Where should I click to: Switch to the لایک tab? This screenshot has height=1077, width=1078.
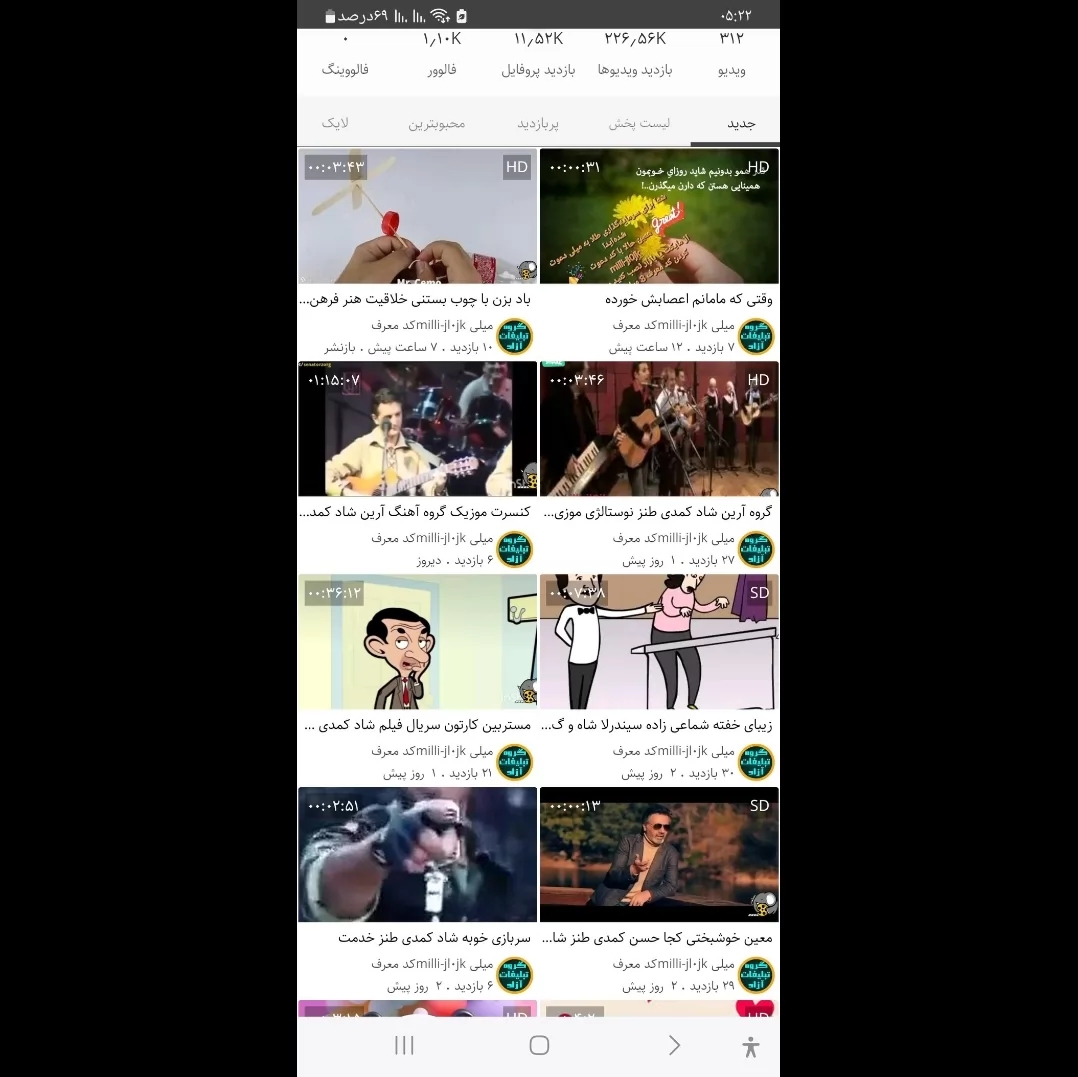point(335,124)
